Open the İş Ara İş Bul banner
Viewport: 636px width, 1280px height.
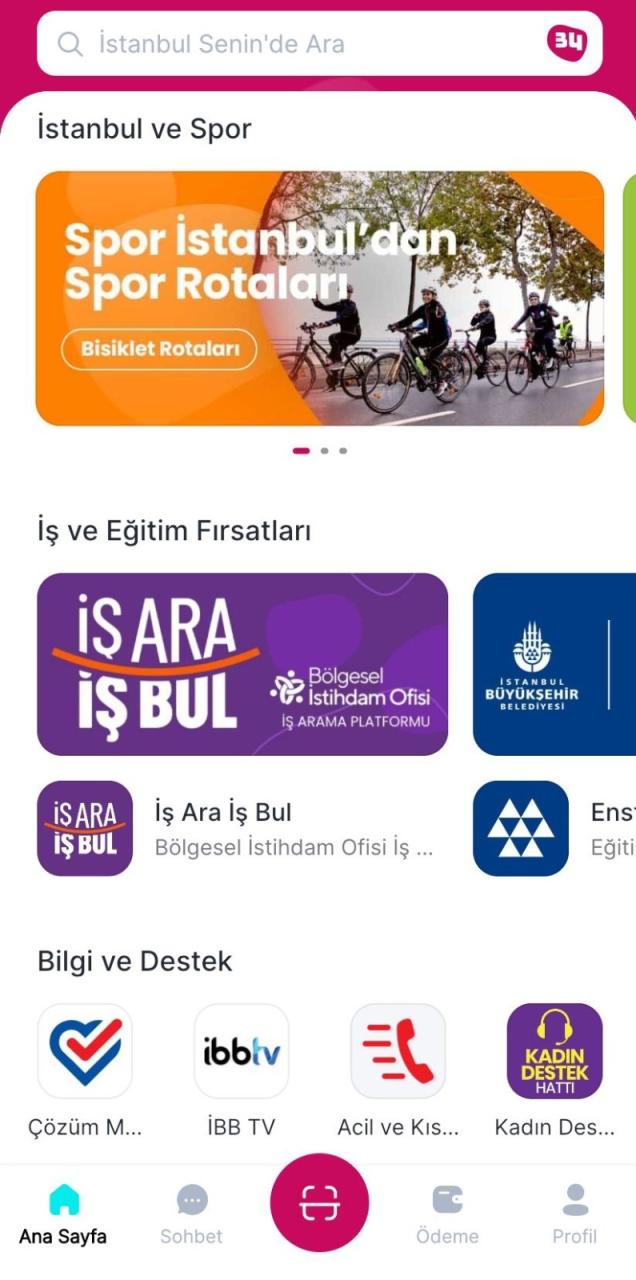point(242,664)
